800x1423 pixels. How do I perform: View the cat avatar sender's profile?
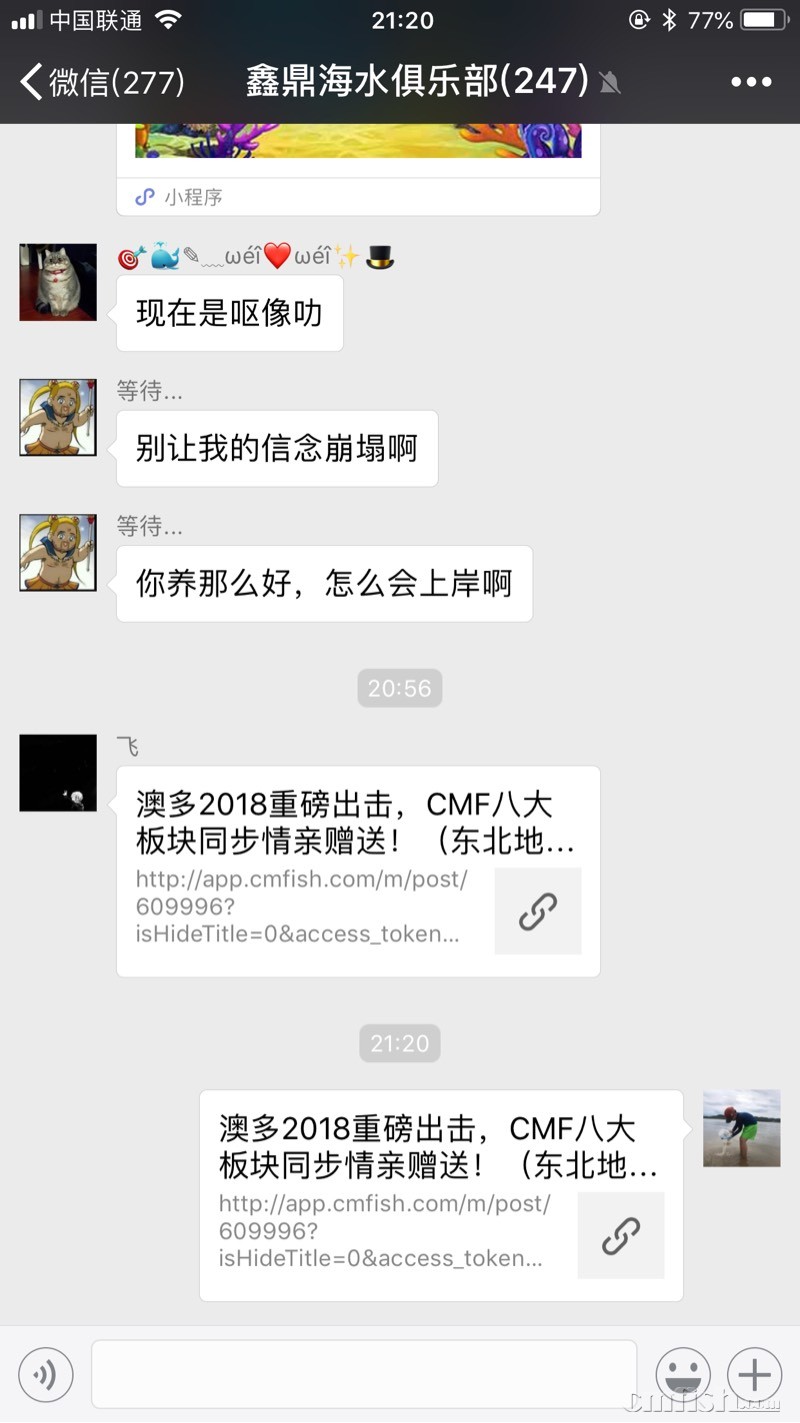coord(58,282)
